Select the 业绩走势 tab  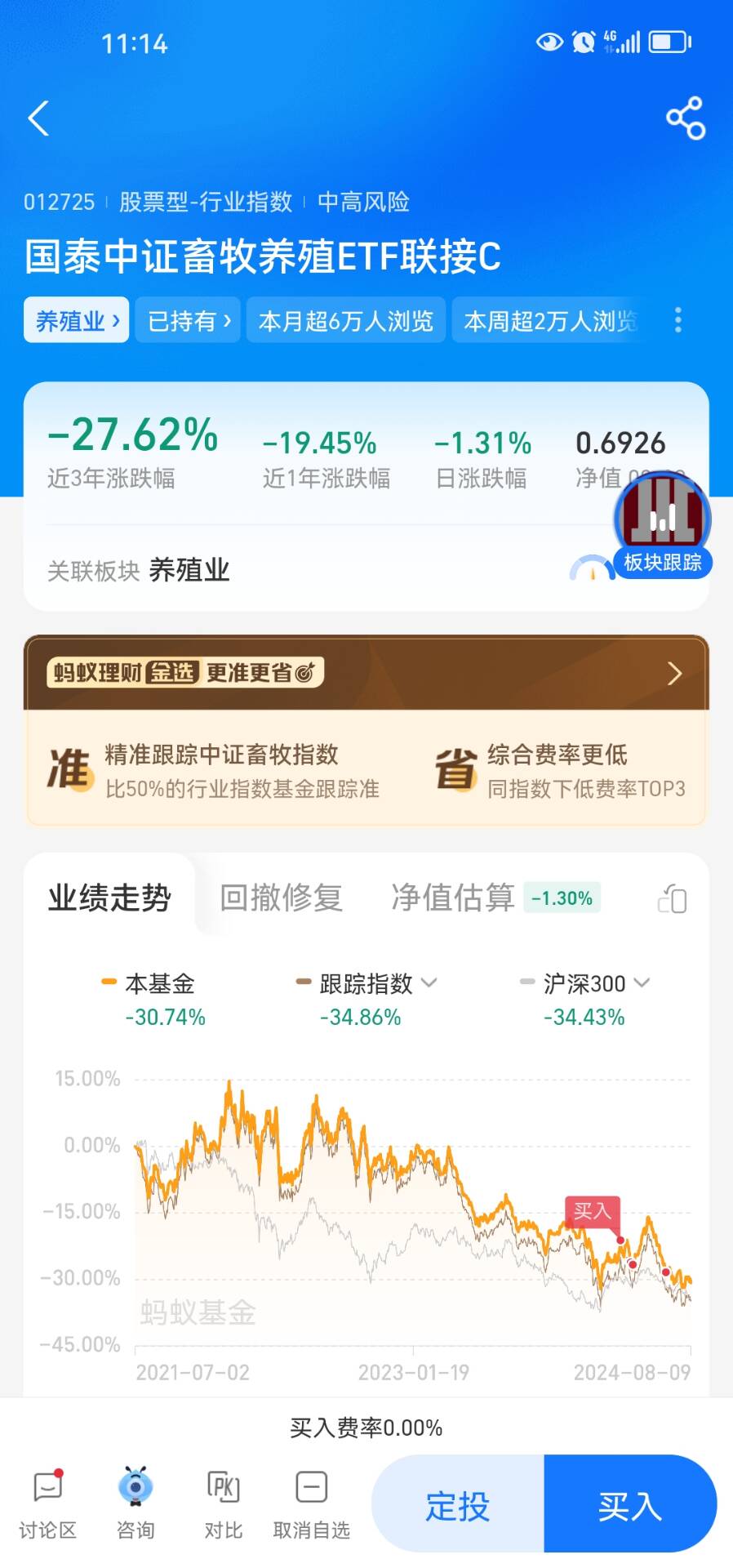tap(109, 898)
